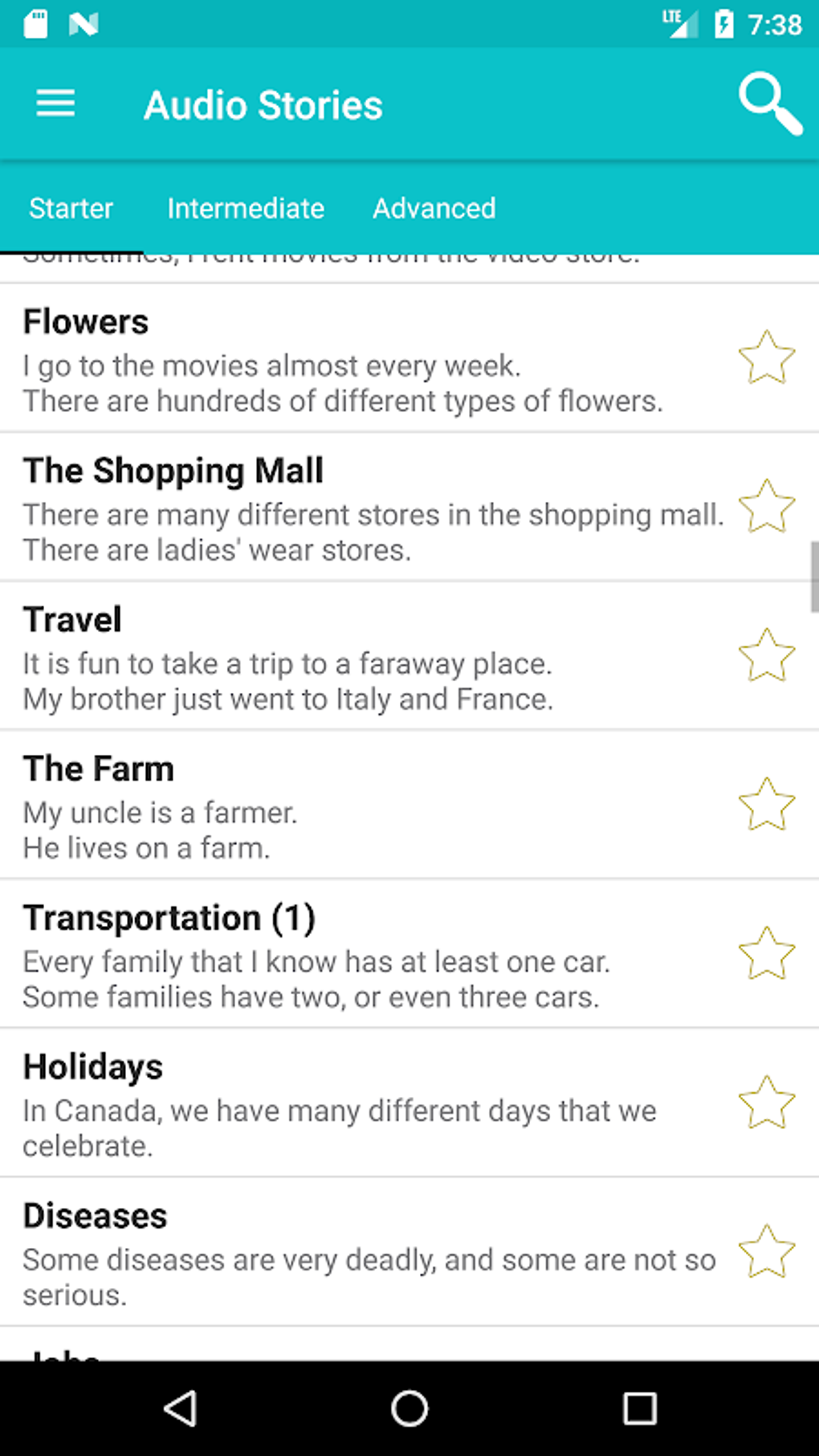Image resolution: width=819 pixels, height=1456 pixels.
Task: Favorite the Flowers story star
Action: pos(767,357)
